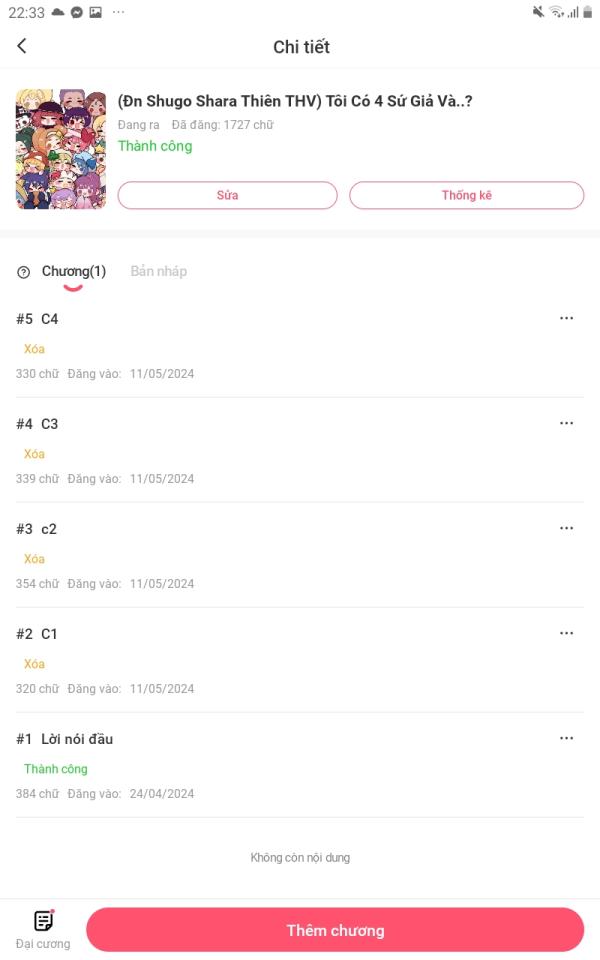Open chapter #4 C3
The width and height of the screenshot is (600, 960).
[50, 424]
